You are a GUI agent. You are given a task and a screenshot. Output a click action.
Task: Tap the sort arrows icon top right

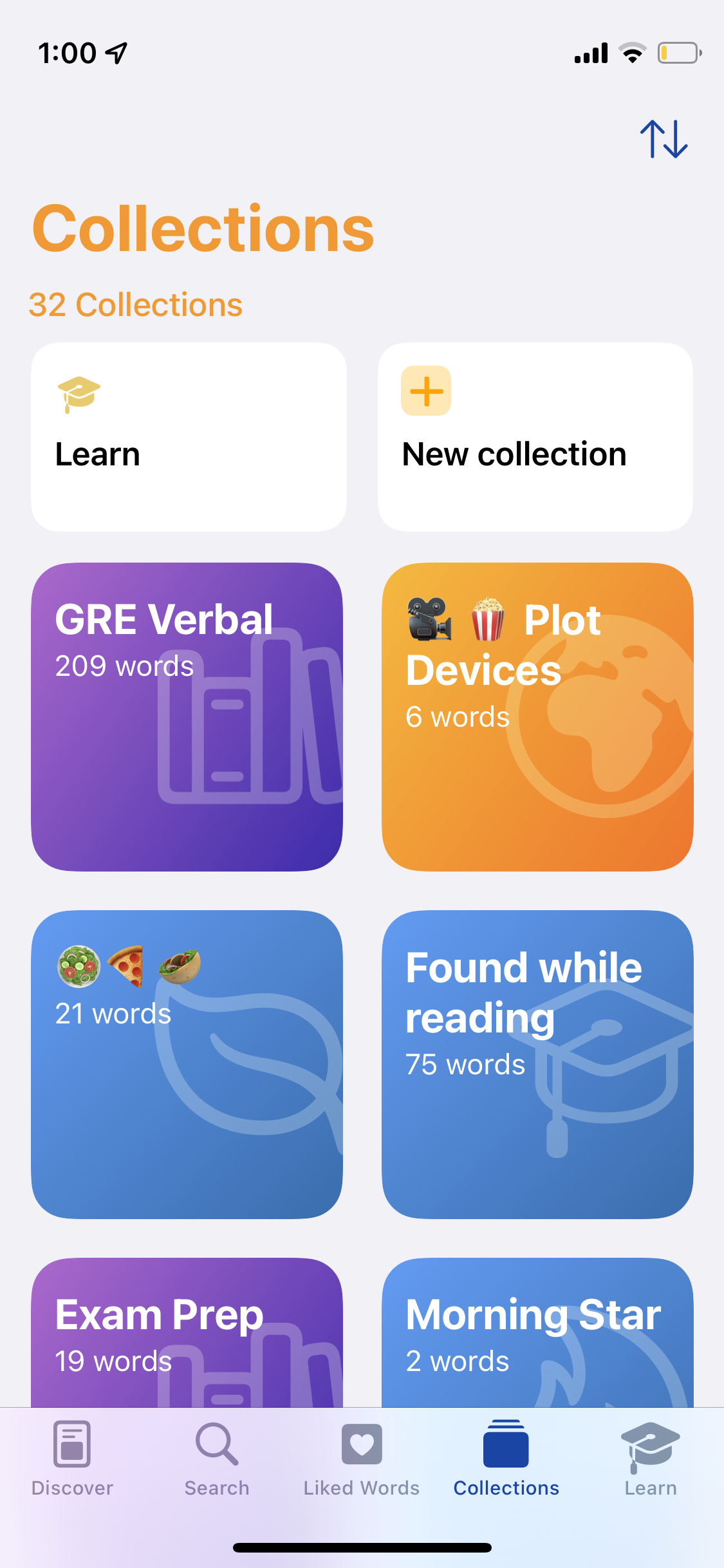point(663,138)
